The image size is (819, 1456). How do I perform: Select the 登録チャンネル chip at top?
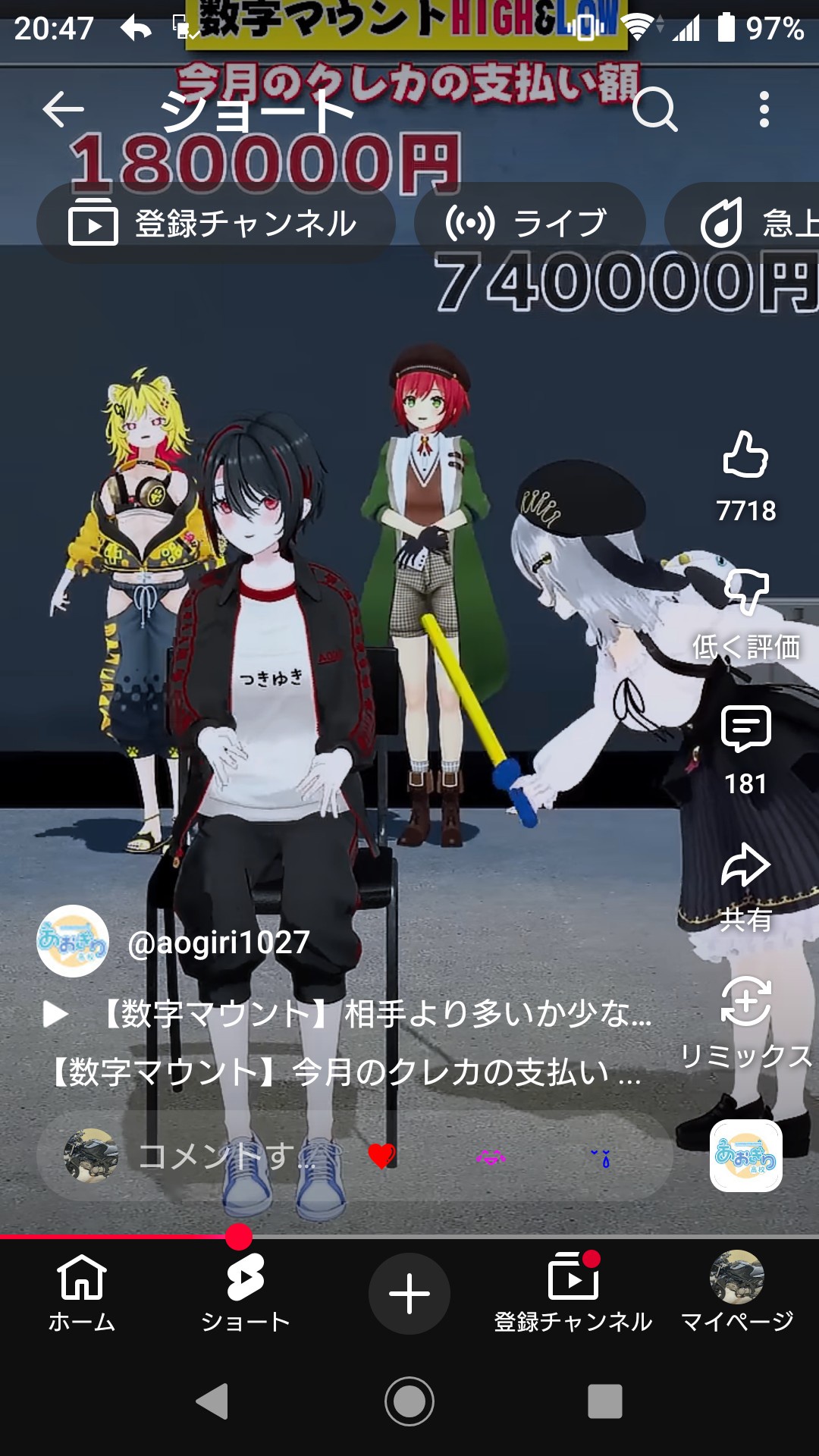click(215, 224)
